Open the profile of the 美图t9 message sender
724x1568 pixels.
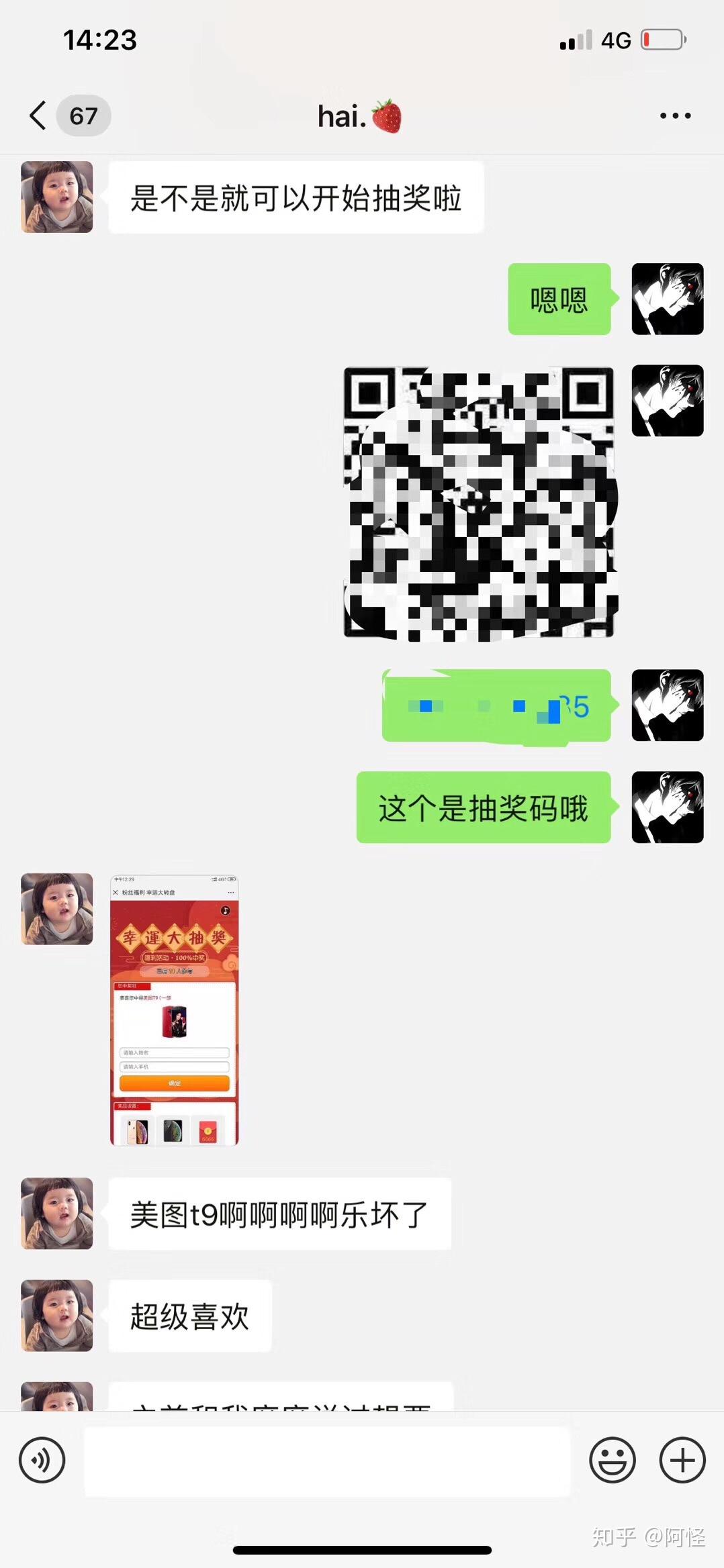tap(57, 1214)
